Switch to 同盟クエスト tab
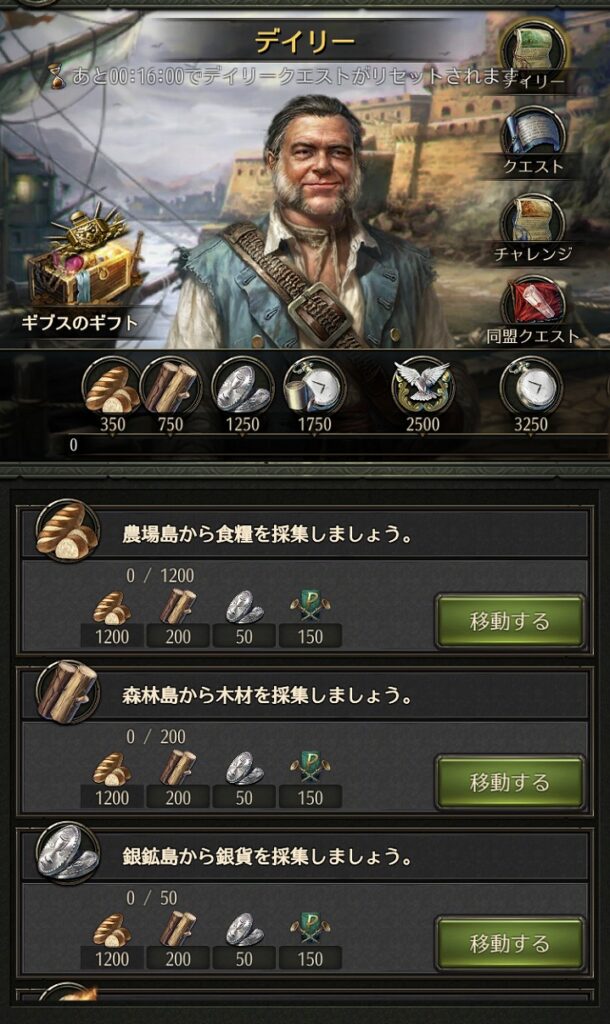The height and width of the screenshot is (1024, 610). pos(533,312)
